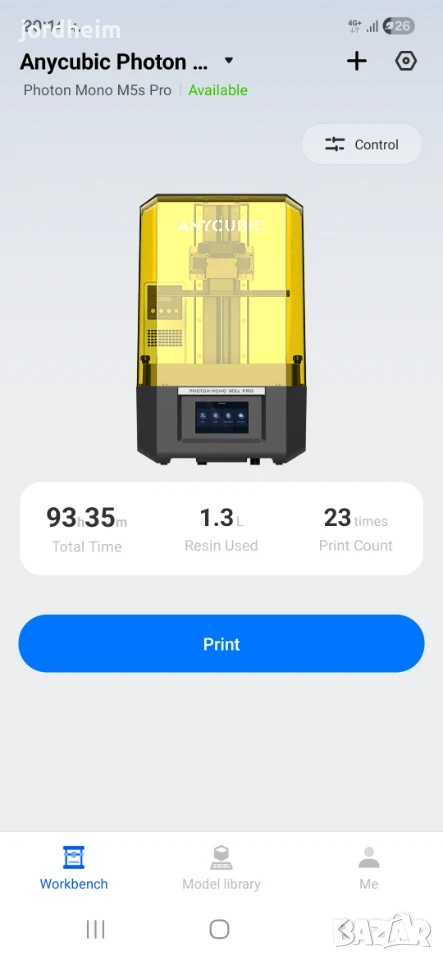Select the Workbench tab
443x960 pixels.
(73, 868)
